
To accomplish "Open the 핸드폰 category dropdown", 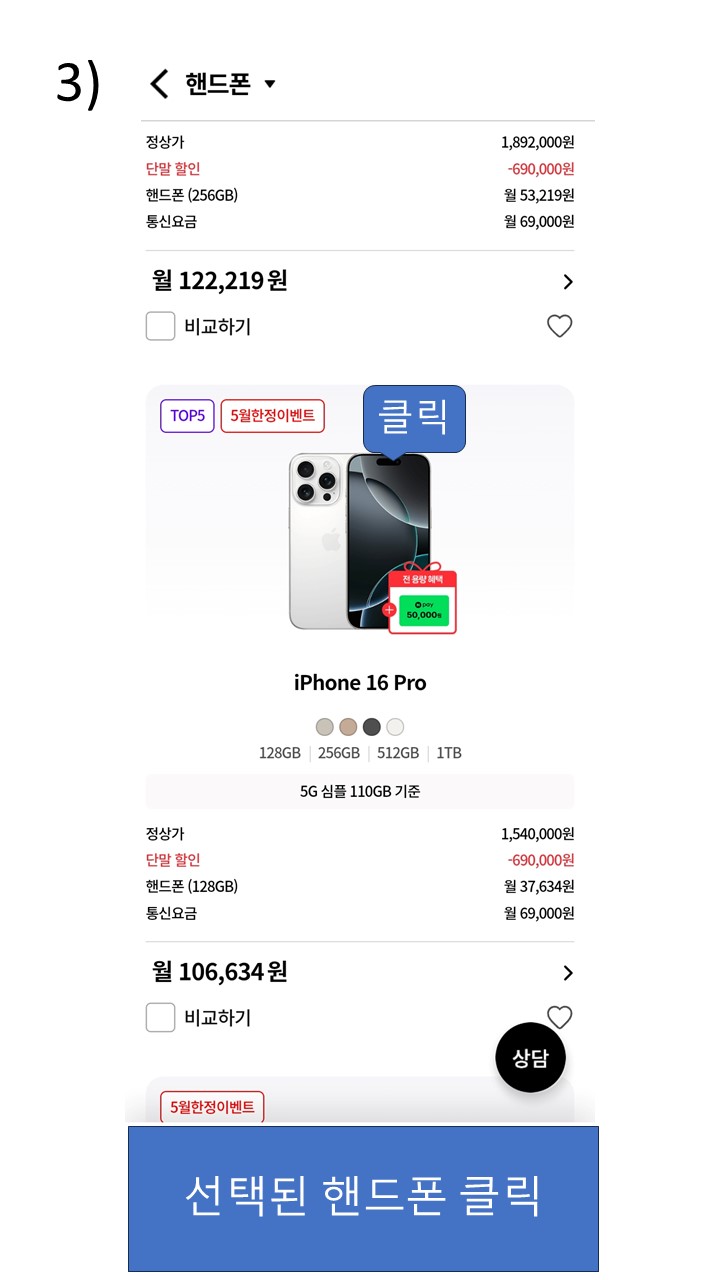I will click(x=269, y=84).
